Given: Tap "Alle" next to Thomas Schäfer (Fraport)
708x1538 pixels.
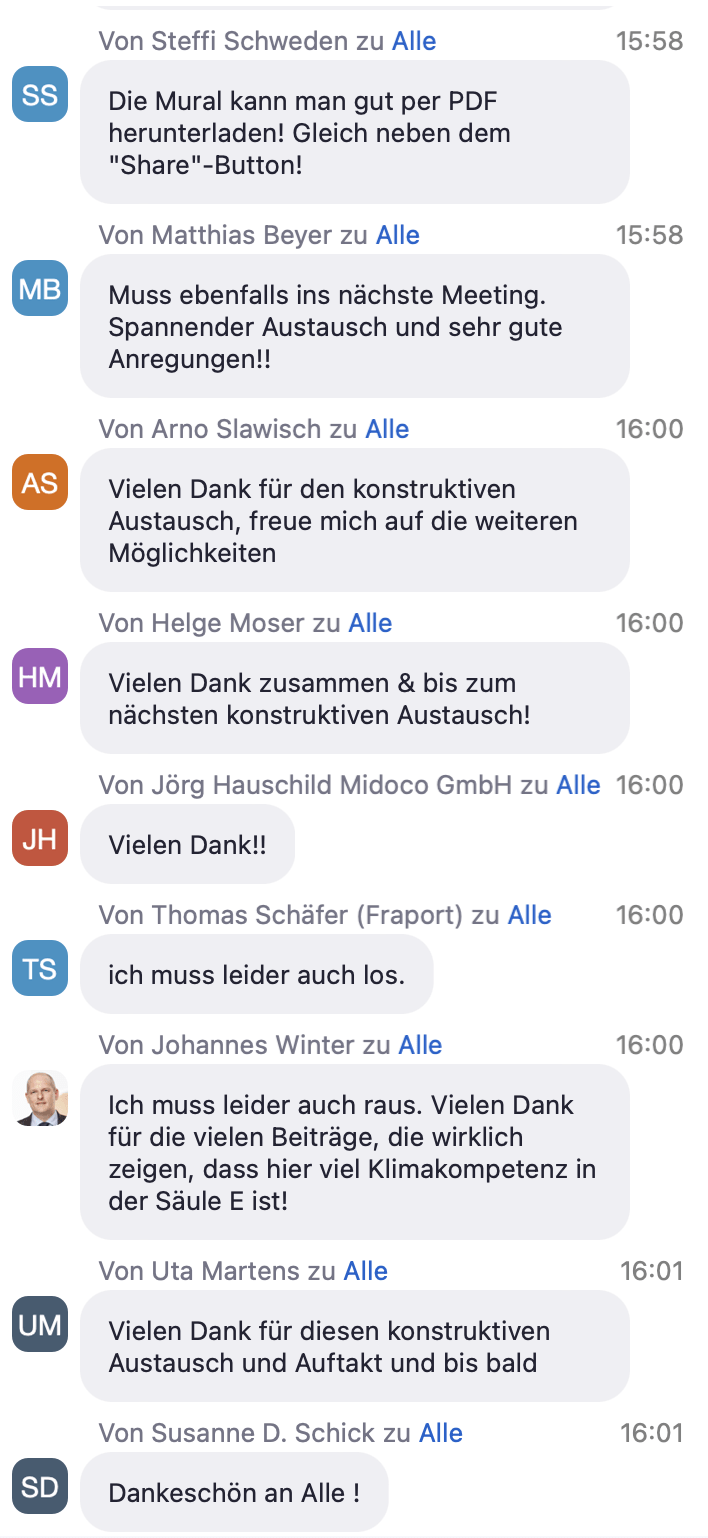Looking at the screenshot, I should (530, 915).
